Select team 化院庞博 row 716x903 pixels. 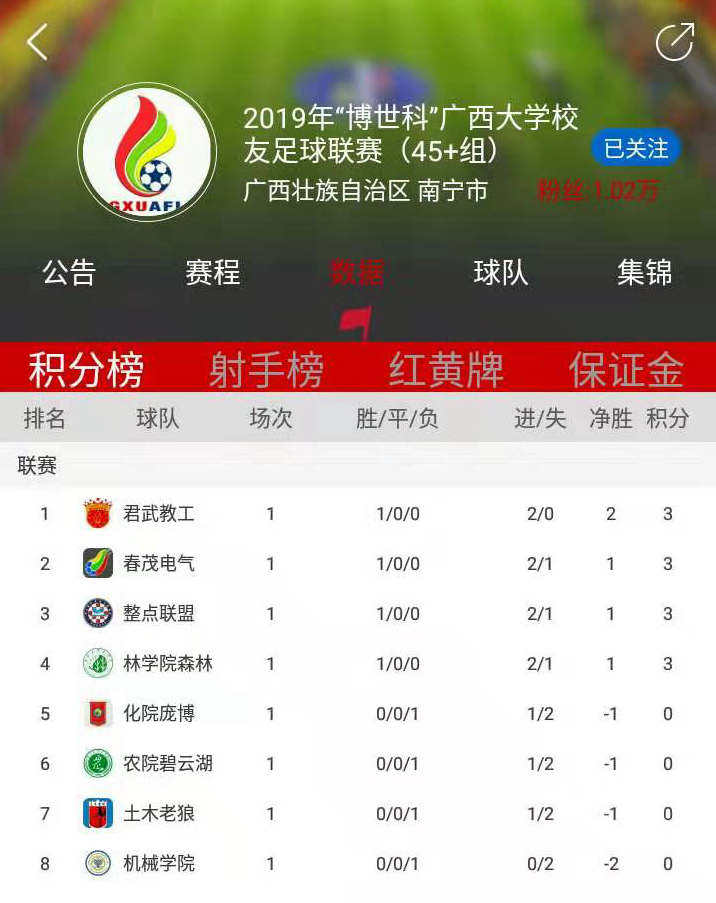(159, 714)
